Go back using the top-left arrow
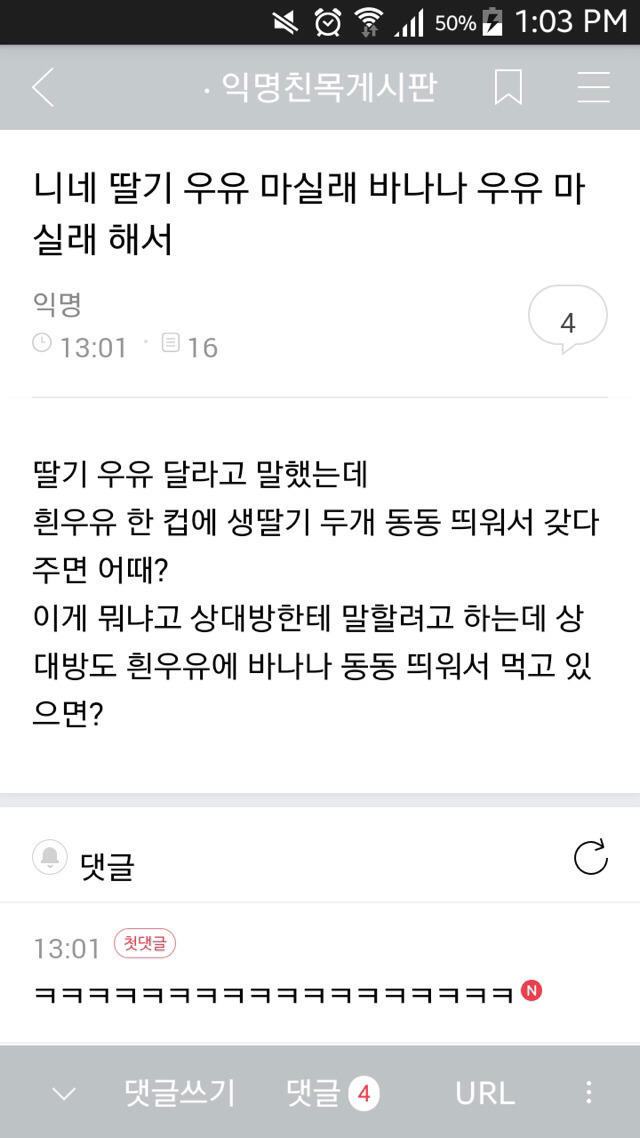The height and width of the screenshot is (1138, 640). [42, 88]
